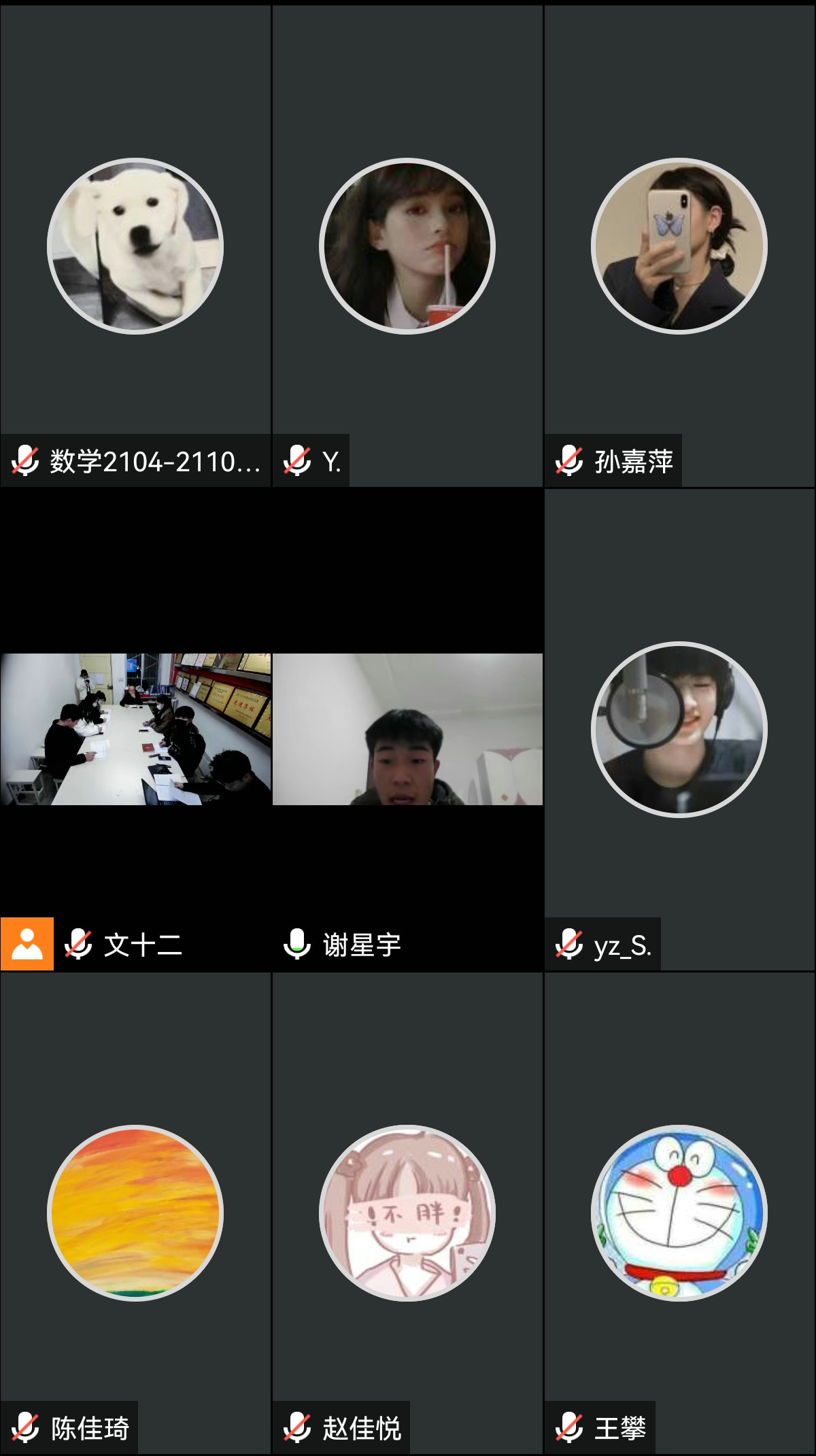Open 陈佳琦's participant tile
The image size is (816, 1456).
pyautogui.click(x=135, y=1213)
